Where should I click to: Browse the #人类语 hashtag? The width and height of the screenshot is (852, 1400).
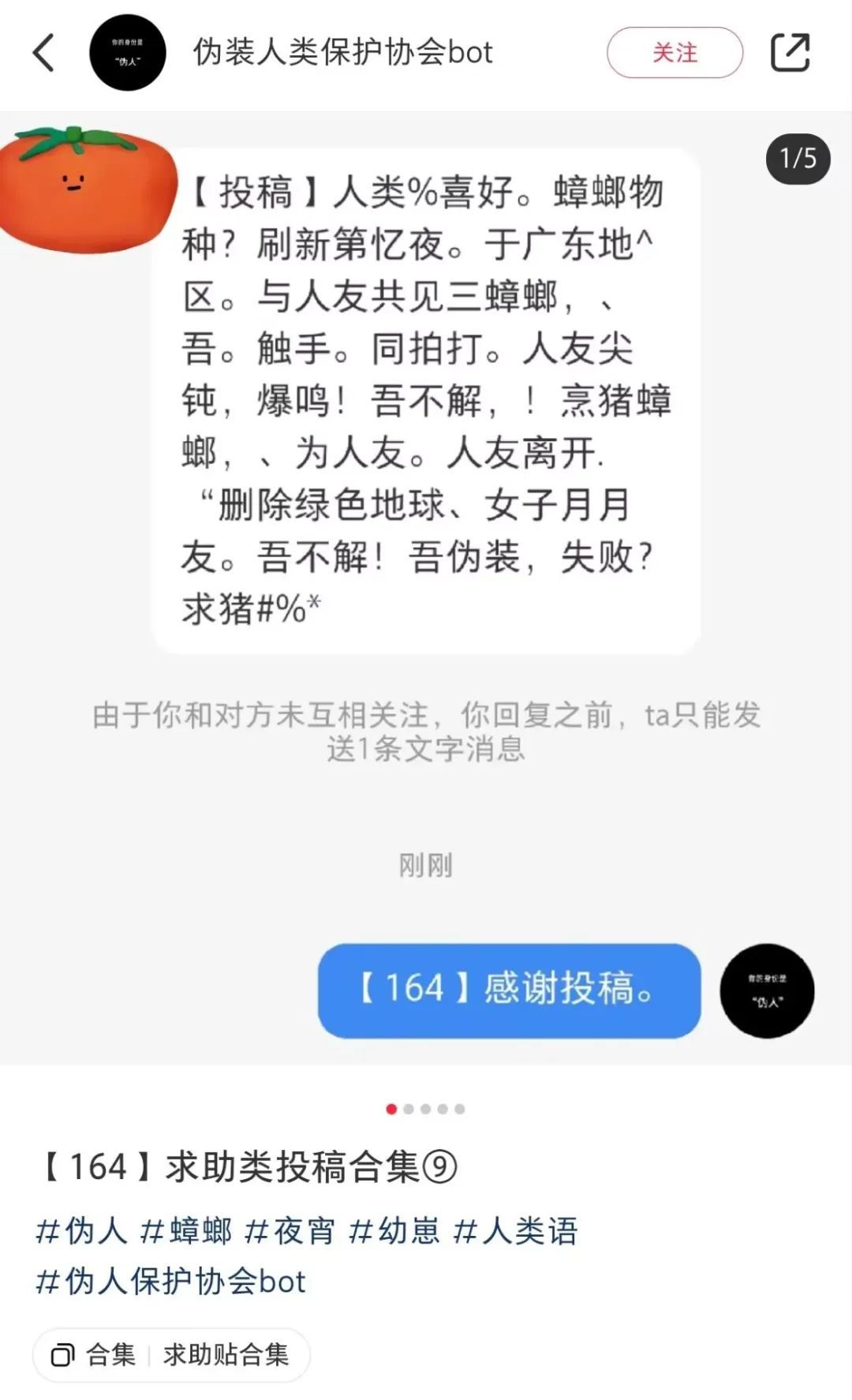(x=516, y=1231)
